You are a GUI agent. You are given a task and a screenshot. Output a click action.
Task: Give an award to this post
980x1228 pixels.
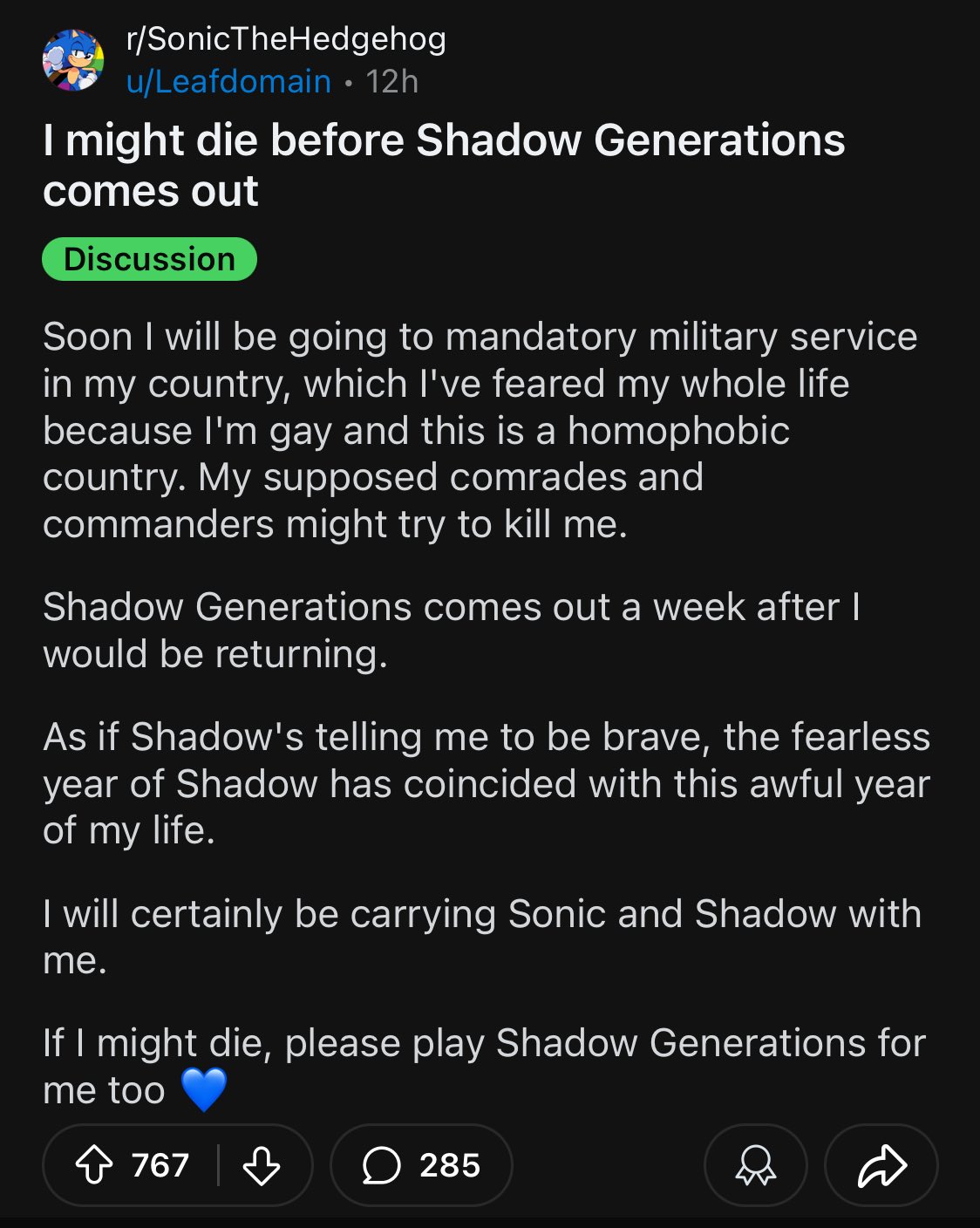point(755,1165)
